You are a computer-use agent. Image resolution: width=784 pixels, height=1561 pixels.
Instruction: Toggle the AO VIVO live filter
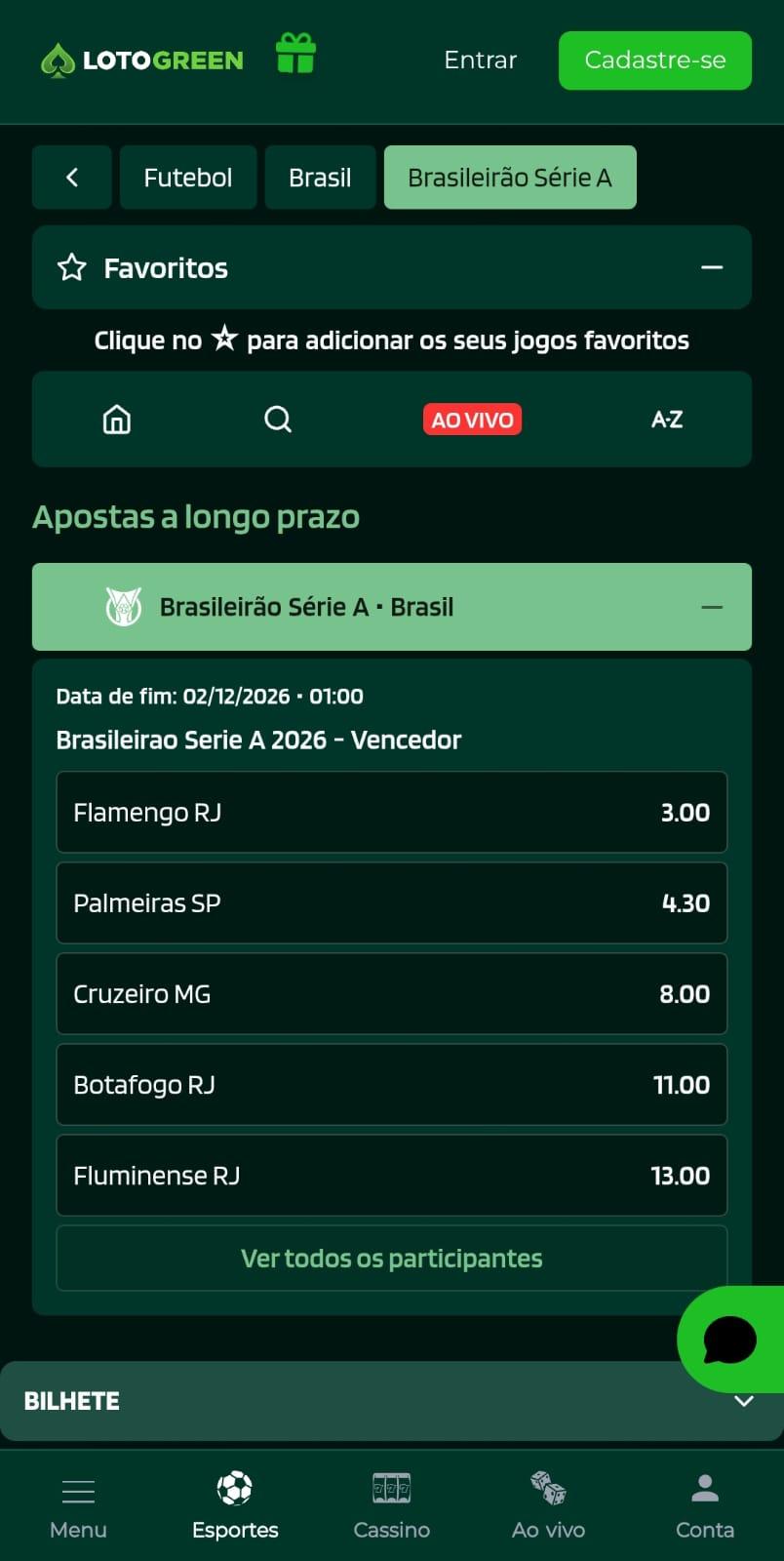tap(472, 419)
